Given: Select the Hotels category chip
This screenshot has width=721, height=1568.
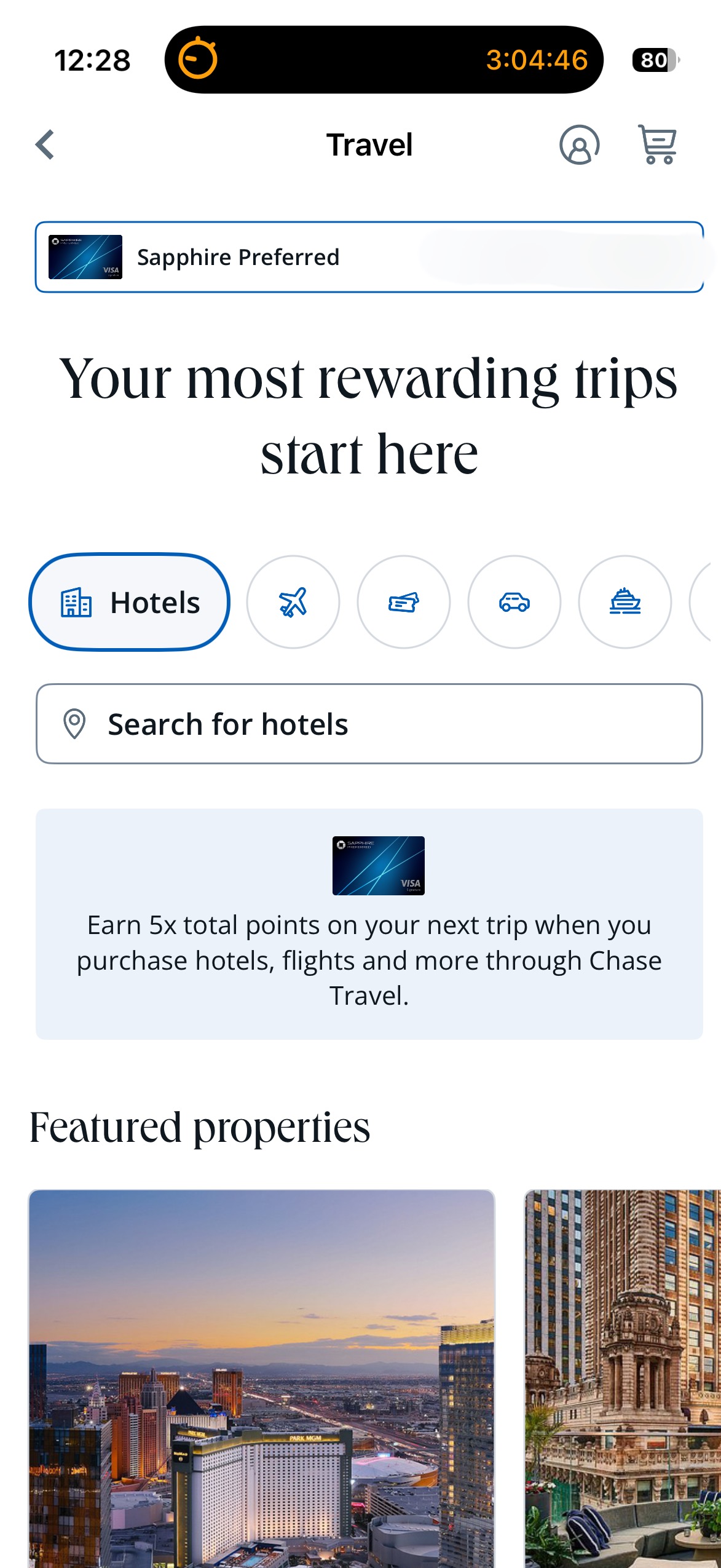Looking at the screenshot, I should (130, 602).
